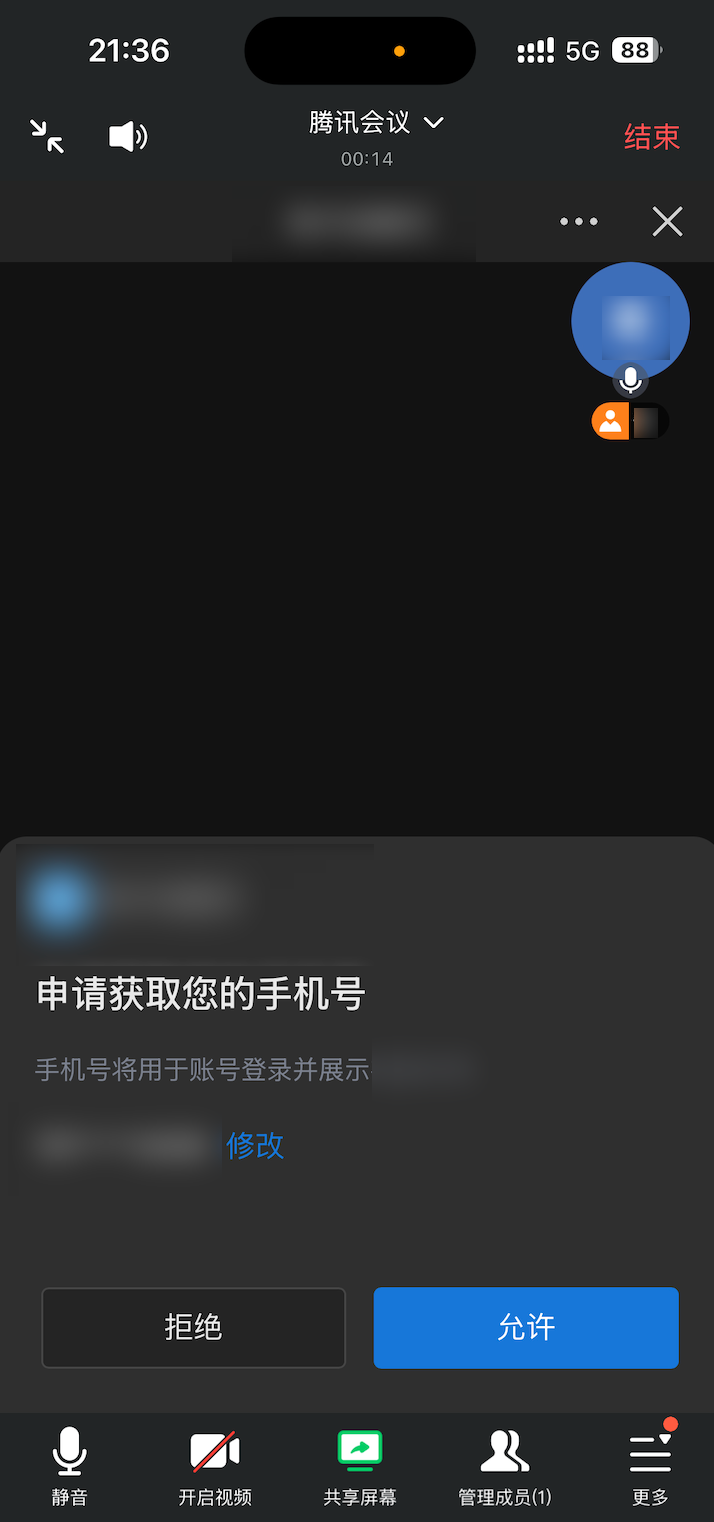The width and height of the screenshot is (714, 1522).
Task: Minimize the meeting window
Action: point(47,136)
